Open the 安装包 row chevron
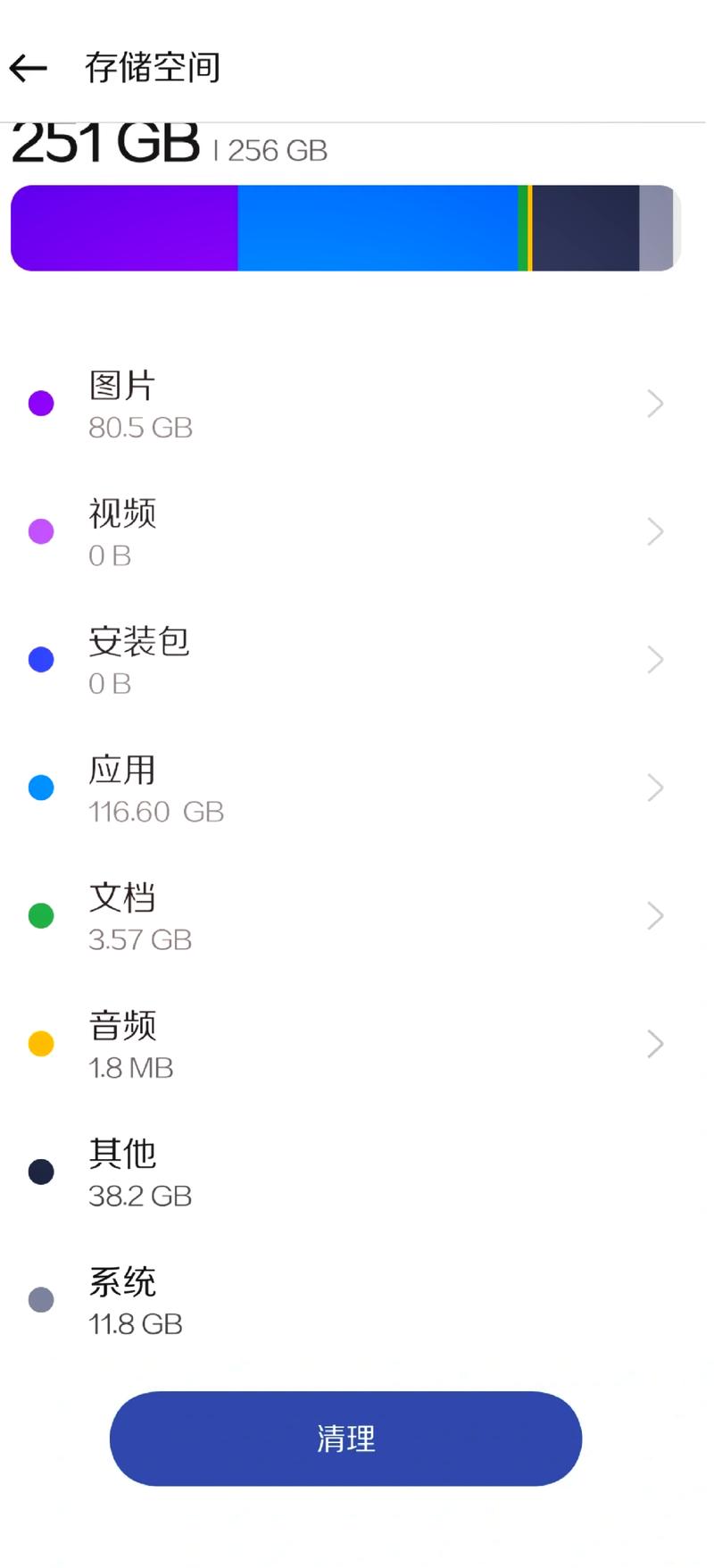The height and width of the screenshot is (1568, 714). 654,660
